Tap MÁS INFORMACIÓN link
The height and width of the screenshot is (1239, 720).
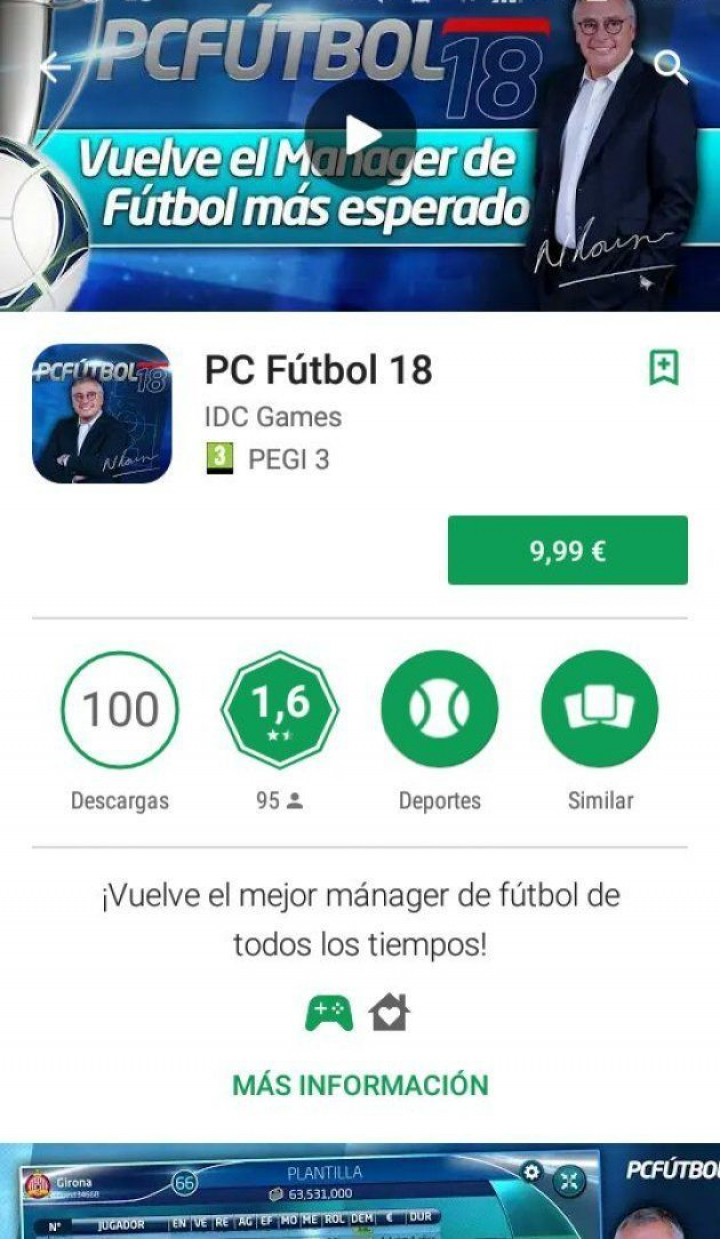(360, 1085)
